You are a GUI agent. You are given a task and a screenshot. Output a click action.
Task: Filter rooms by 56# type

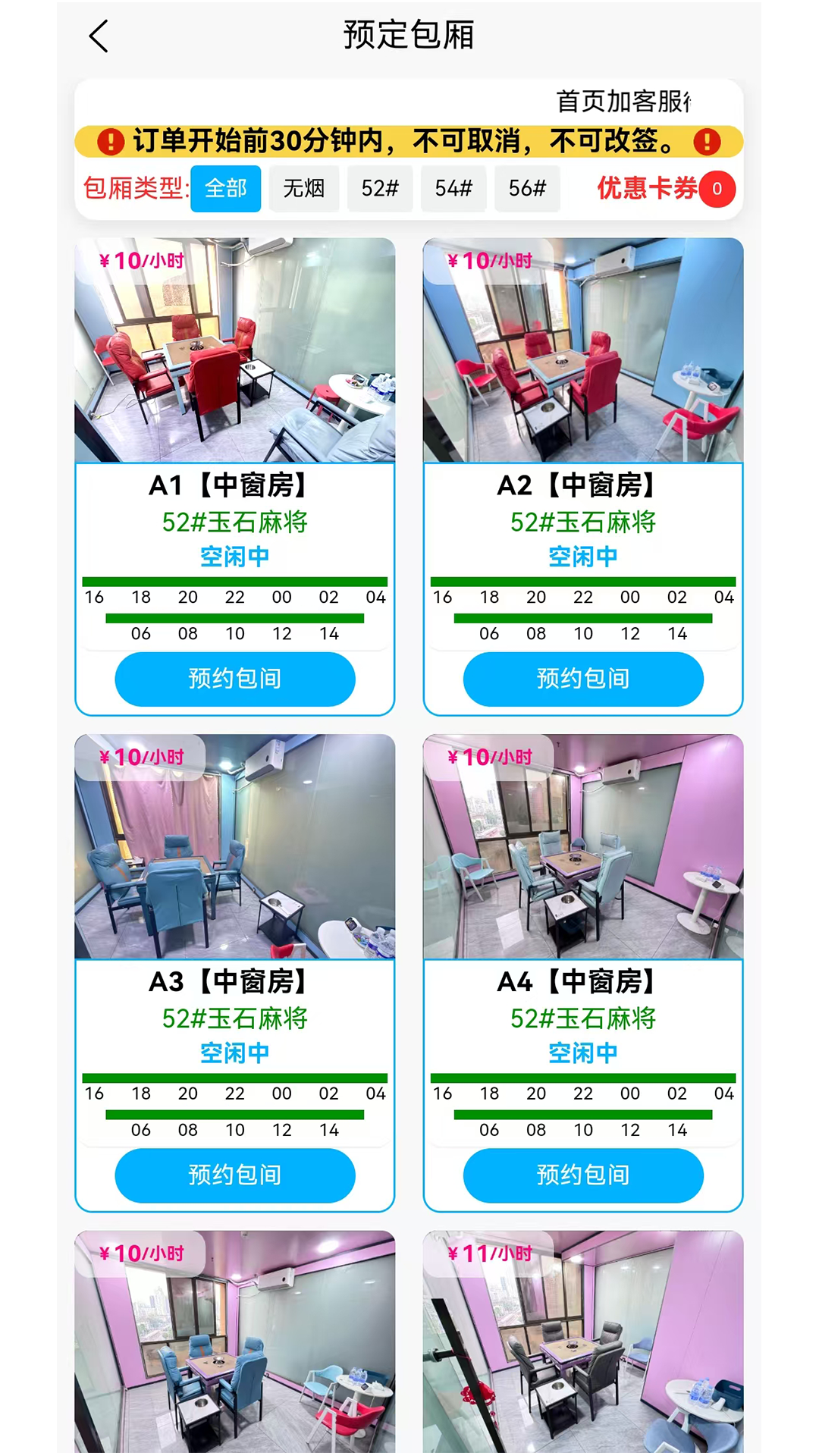527,188
